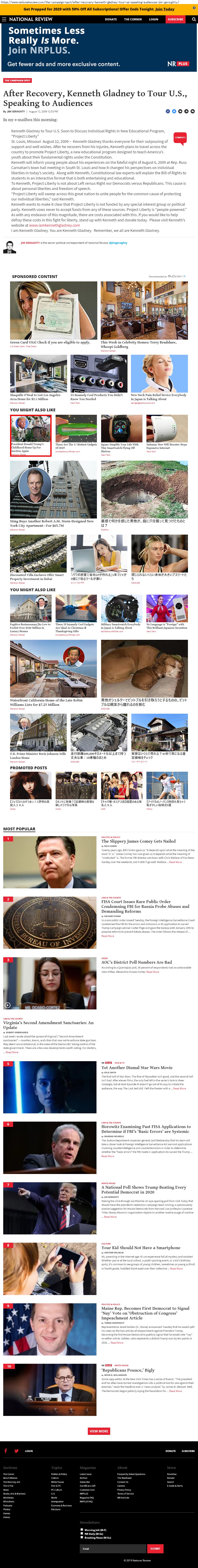This screenshot has width=198, height=1568.
Task: Tap the red Subscribe button in header
Action: tap(175, 19)
